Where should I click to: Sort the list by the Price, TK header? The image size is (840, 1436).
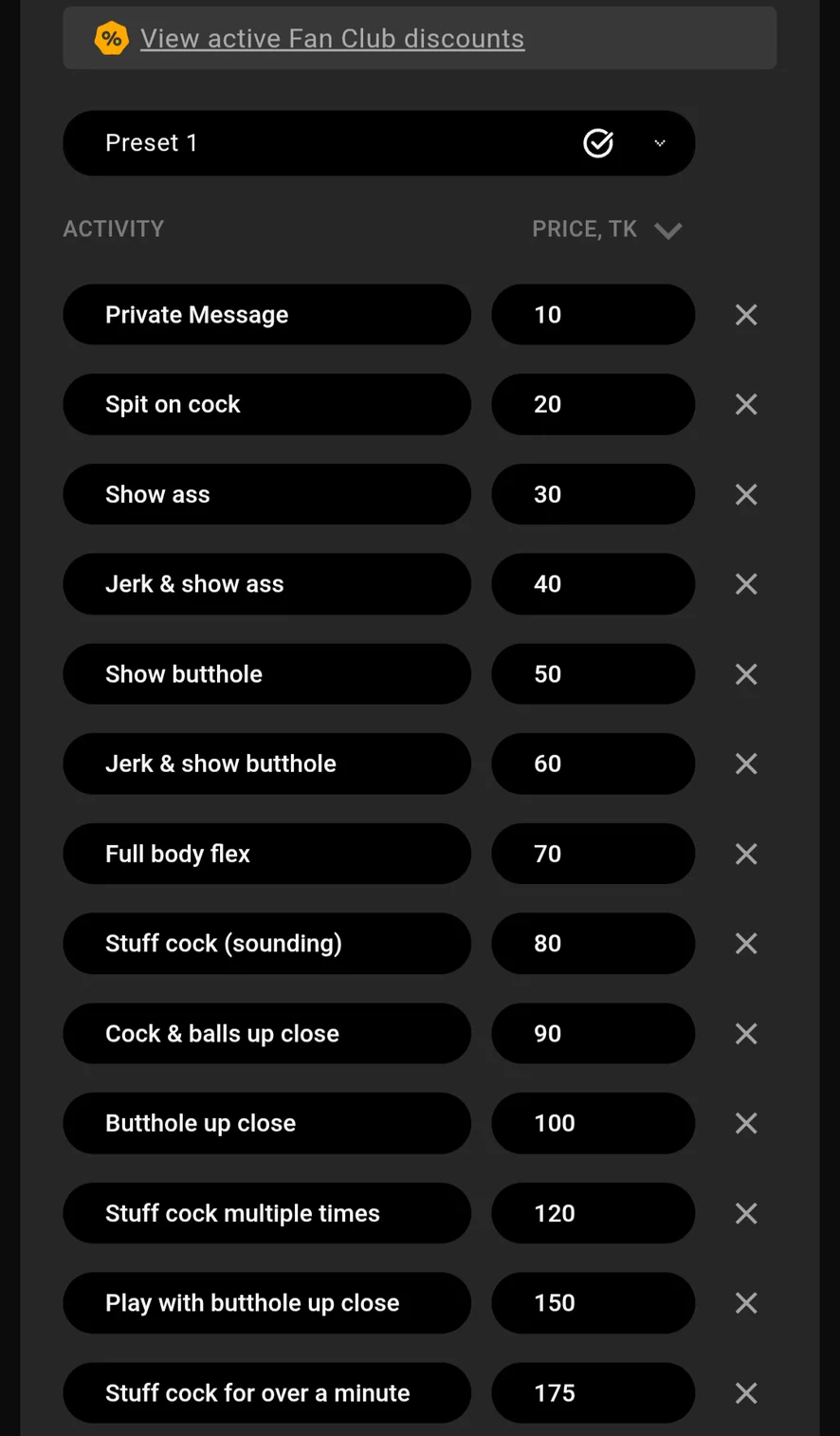click(607, 230)
